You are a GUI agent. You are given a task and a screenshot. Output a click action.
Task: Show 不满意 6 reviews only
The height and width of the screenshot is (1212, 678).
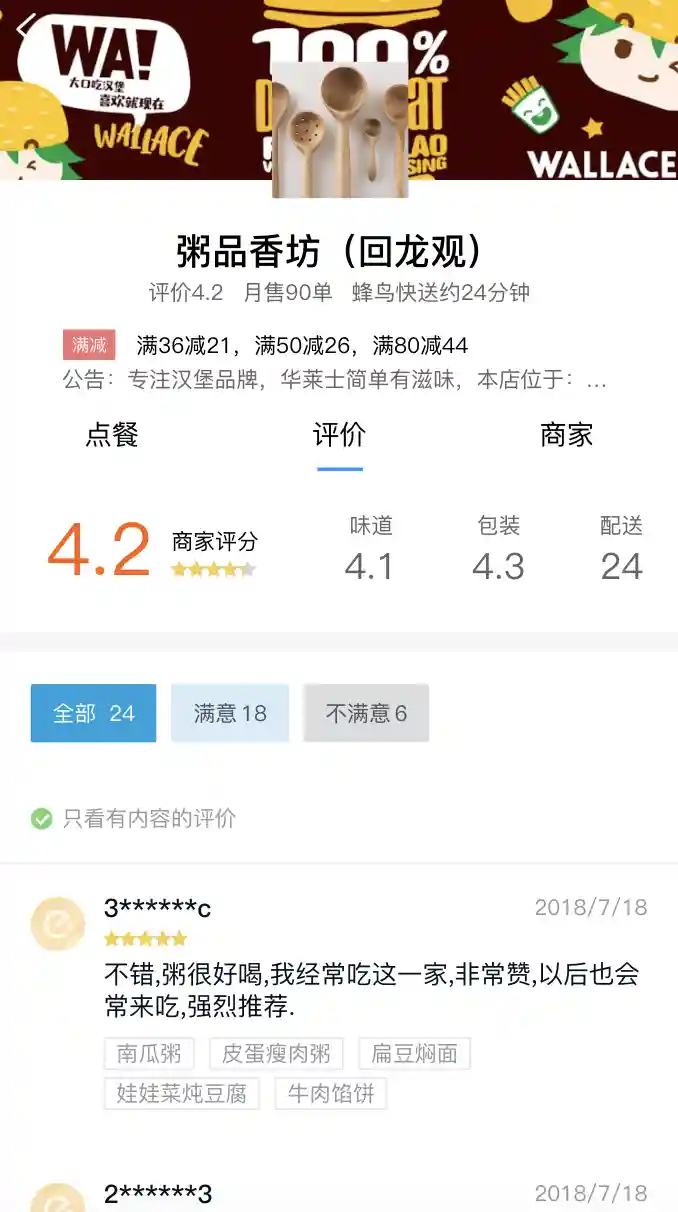366,713
